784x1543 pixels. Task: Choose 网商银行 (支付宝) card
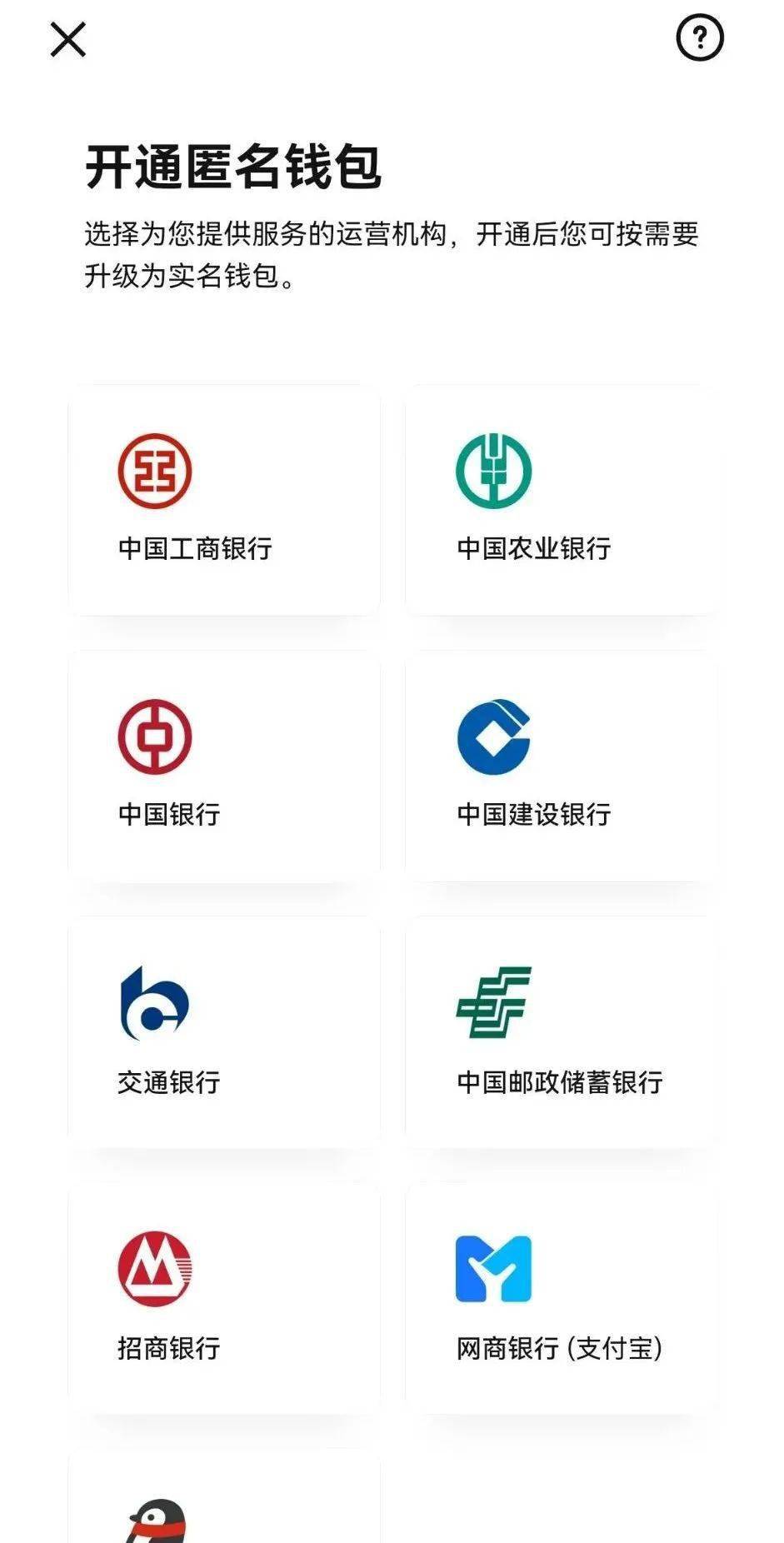561,1298
